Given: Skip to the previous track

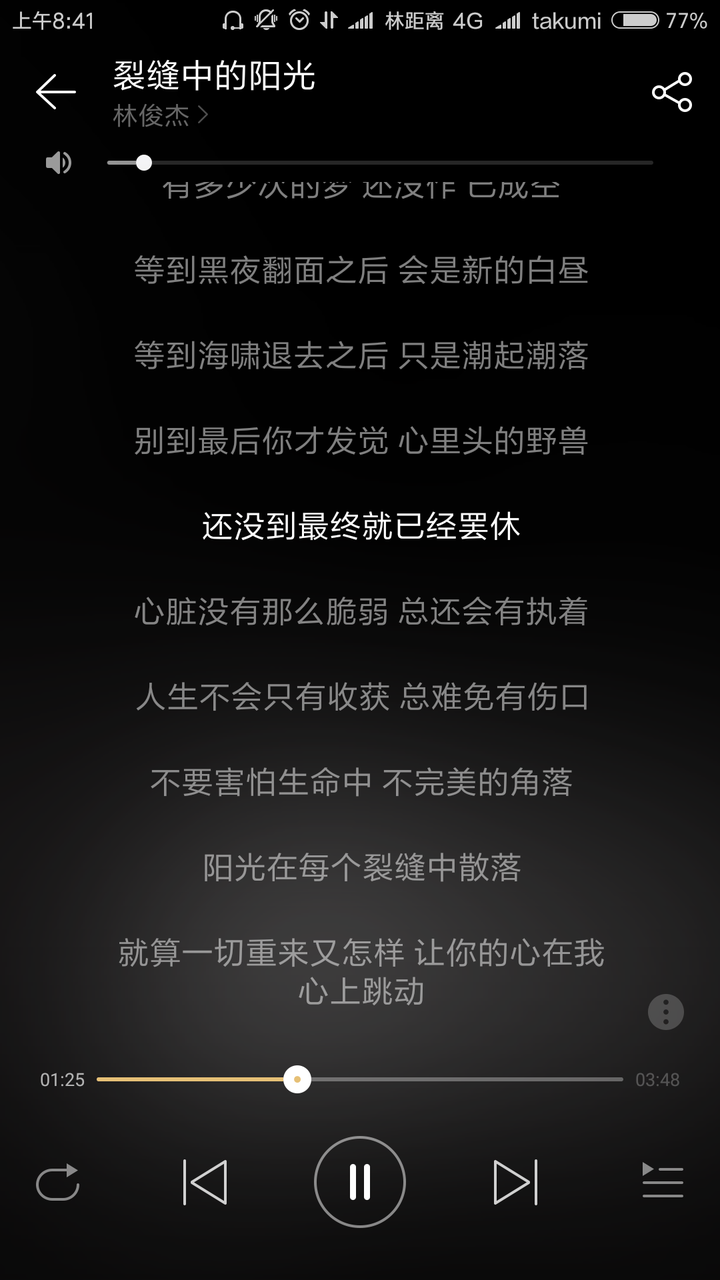Looking at the screenshot, I should (205, 1182).
